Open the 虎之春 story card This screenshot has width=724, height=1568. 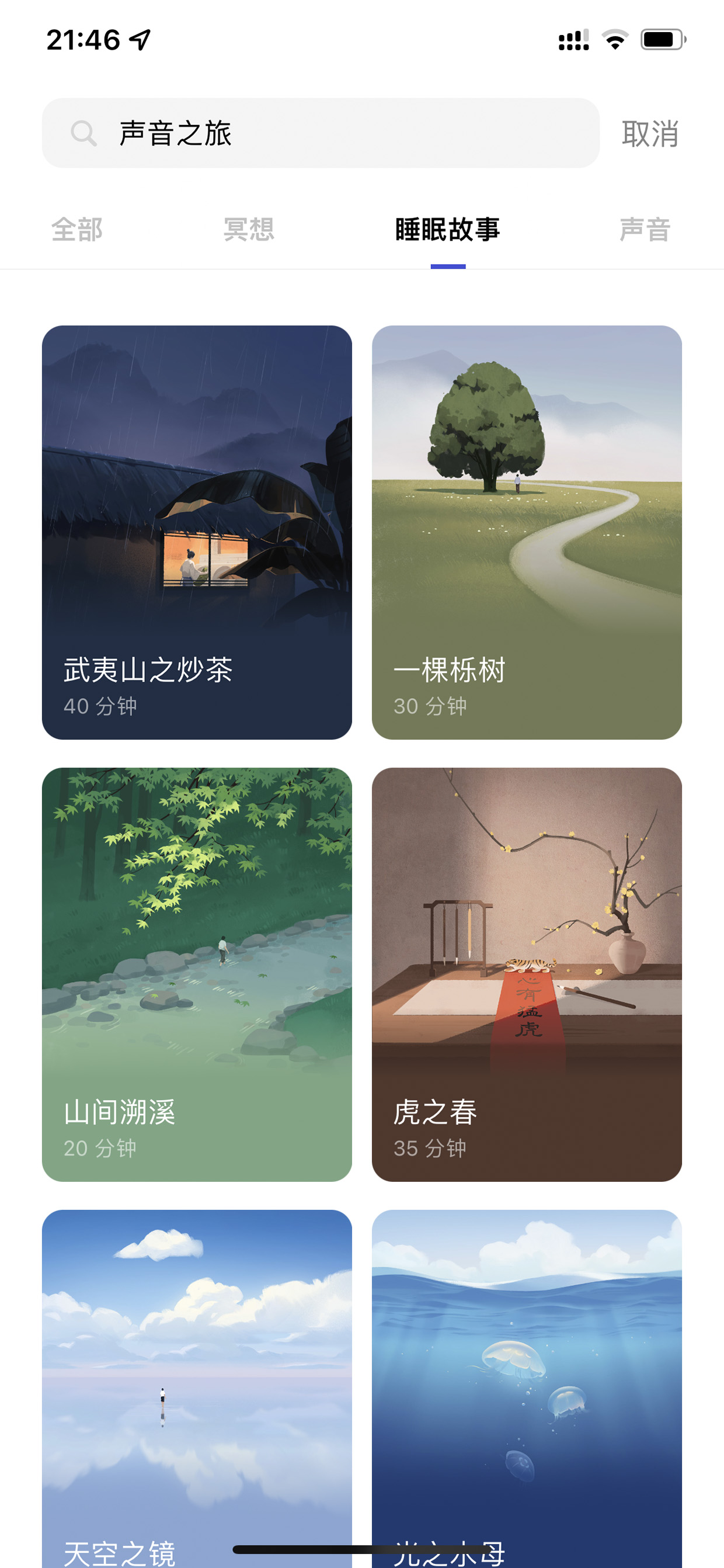coord(527,974)
